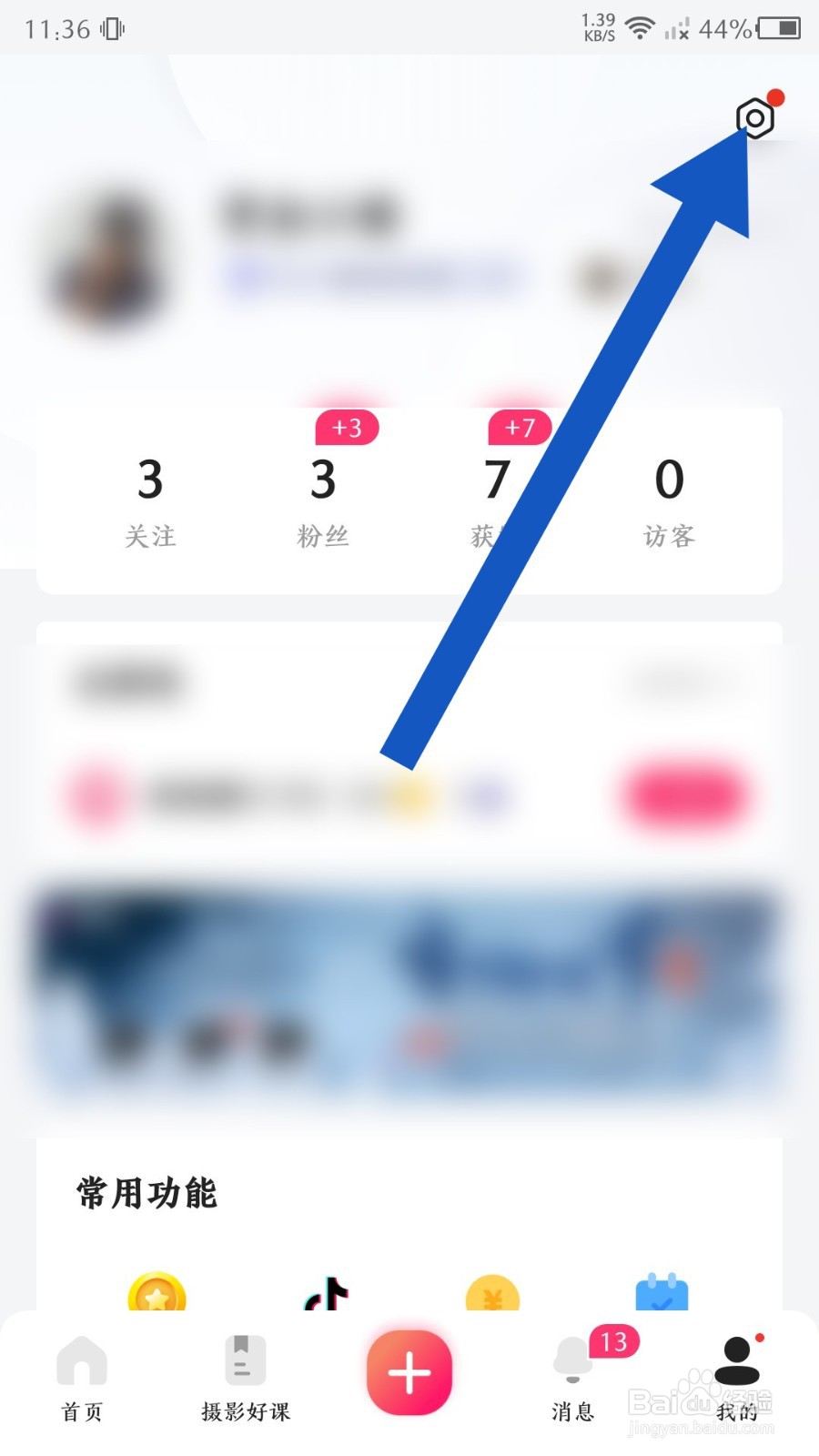Tap the pink plus create button
This screenshot has height=1456, width=819.
409,1371
